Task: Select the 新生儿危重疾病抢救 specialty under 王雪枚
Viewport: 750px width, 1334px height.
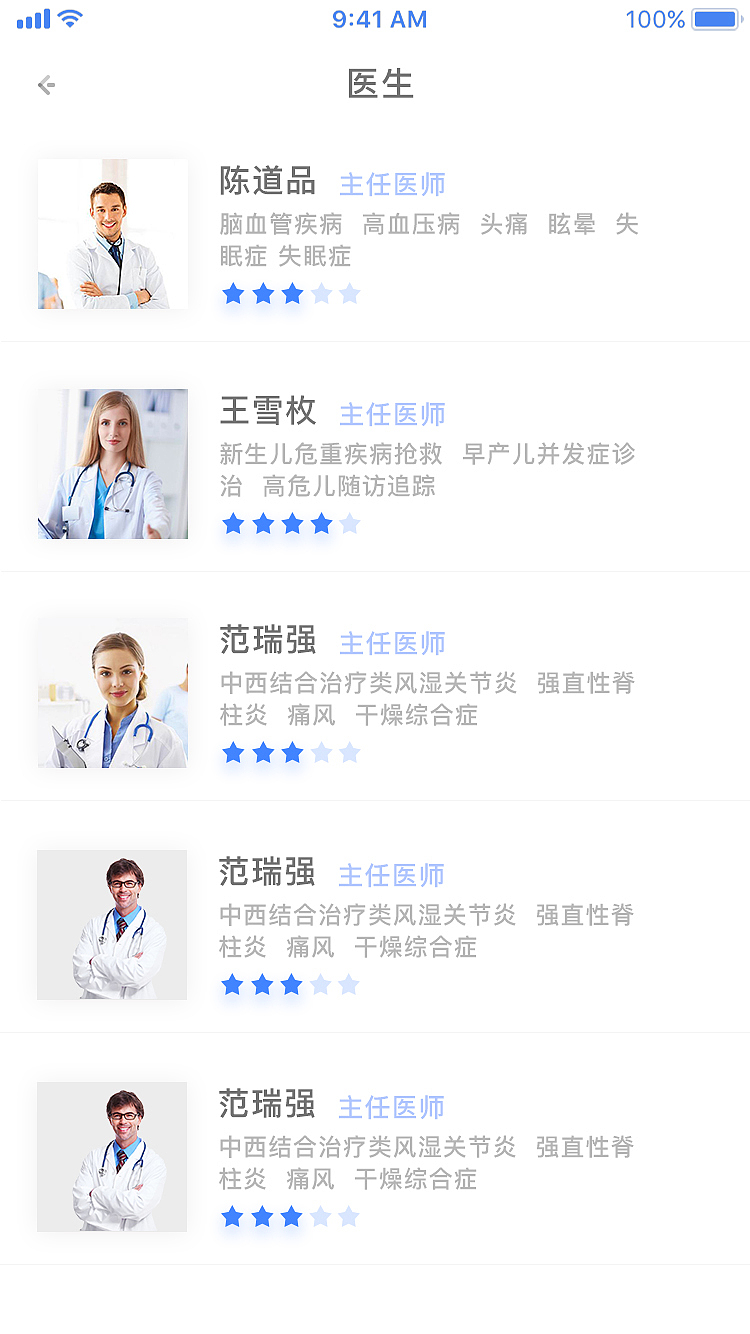Action: tap(330, 454)
